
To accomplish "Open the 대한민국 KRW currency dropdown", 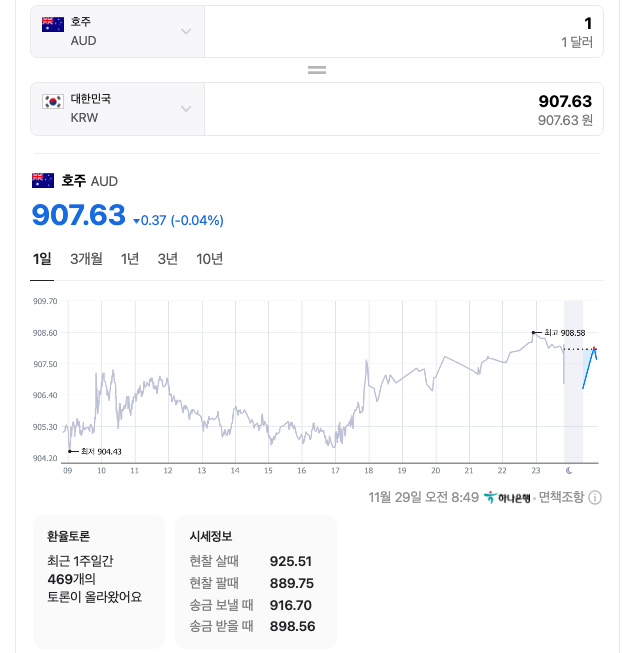I will (117, 109).
